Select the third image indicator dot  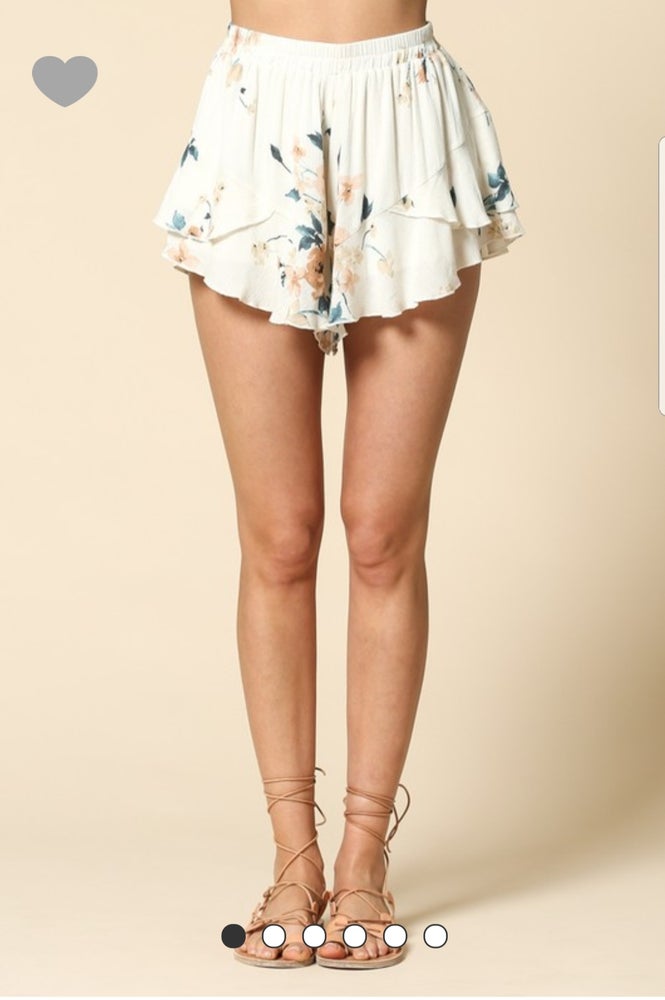tap(314, 936)
